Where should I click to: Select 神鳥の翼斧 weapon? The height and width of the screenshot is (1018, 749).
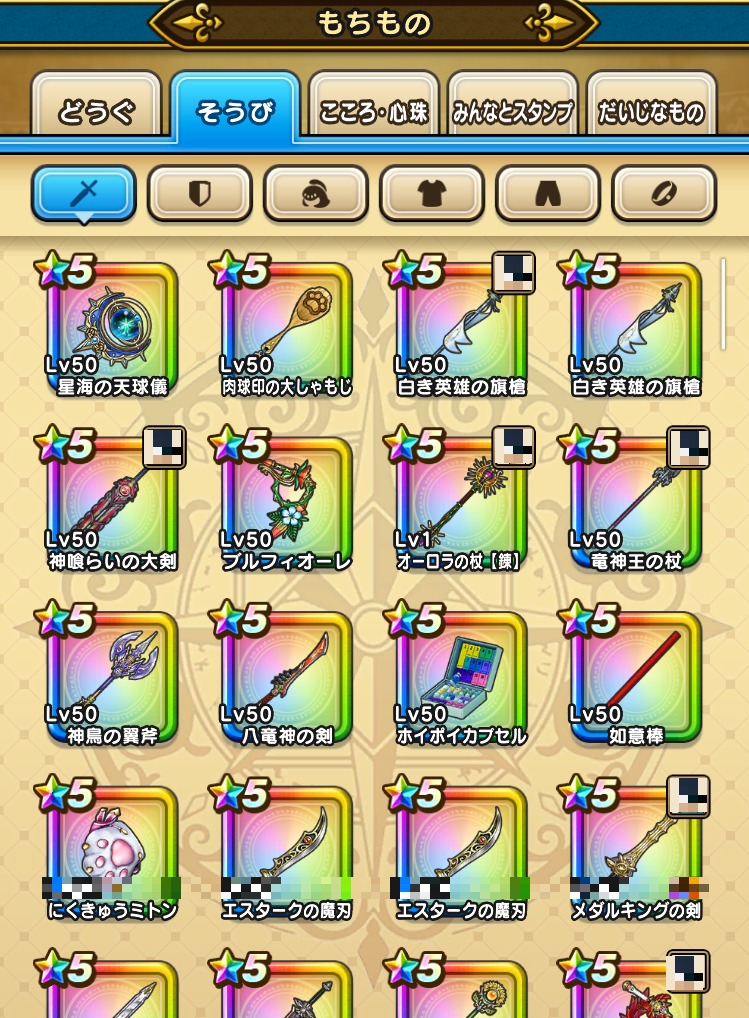click(x=112, y=677)
